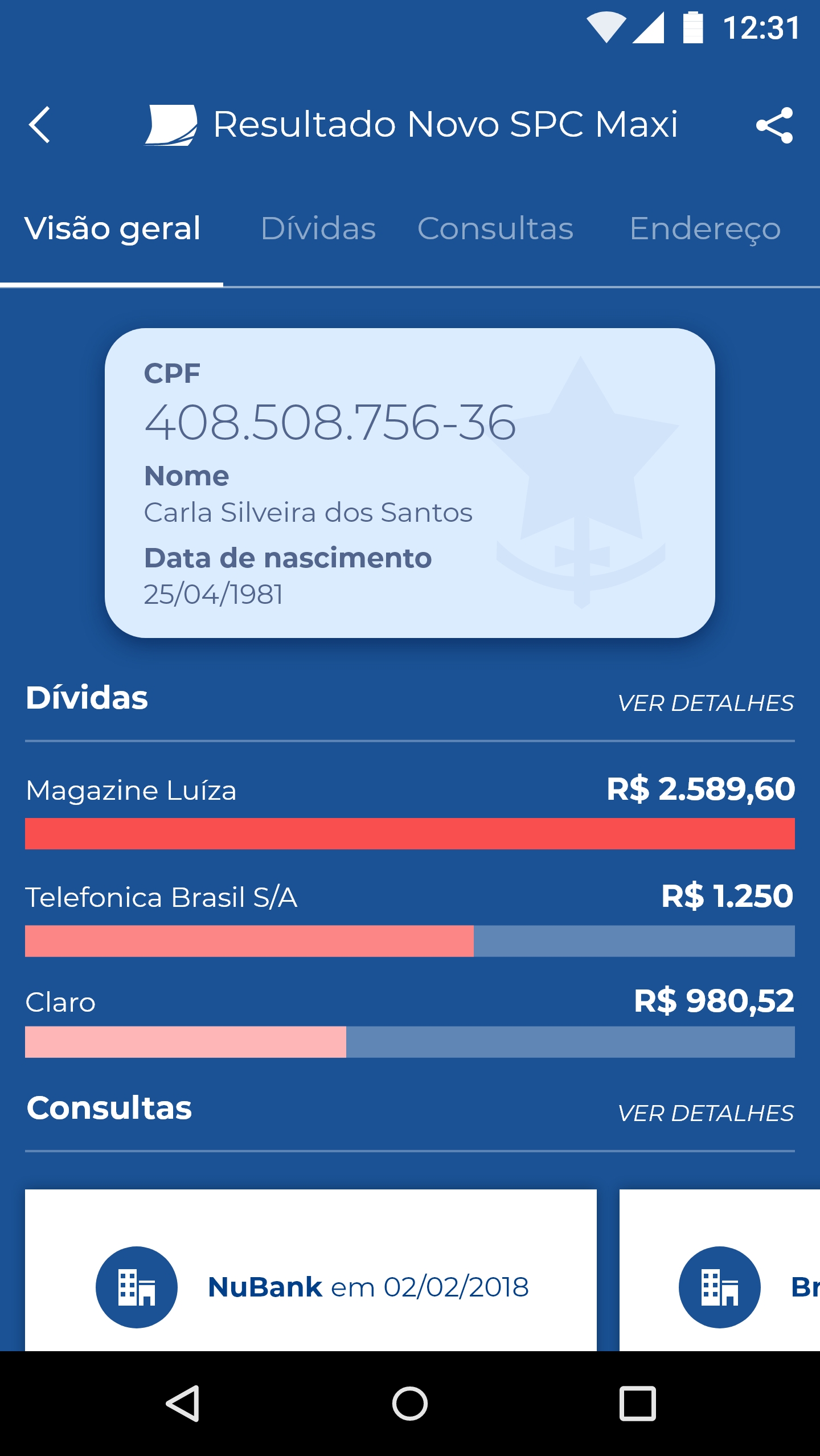Select the Endereço tab
This screenshot has height=1456, width=820.
click(705, 230)
